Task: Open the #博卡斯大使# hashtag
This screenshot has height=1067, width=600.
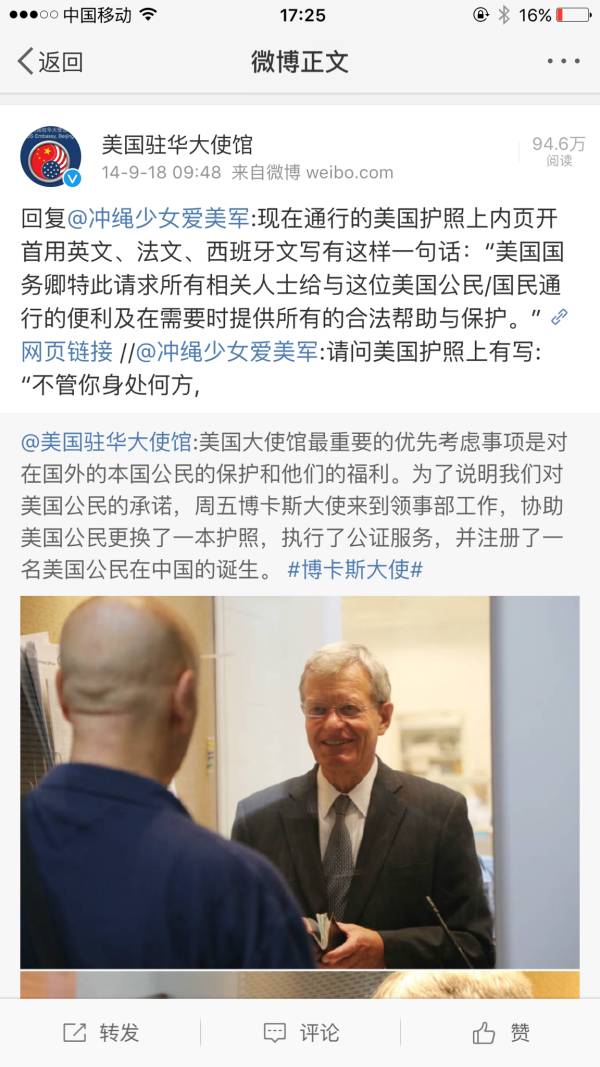Action: pyautogui.click(x=355, y=570)
